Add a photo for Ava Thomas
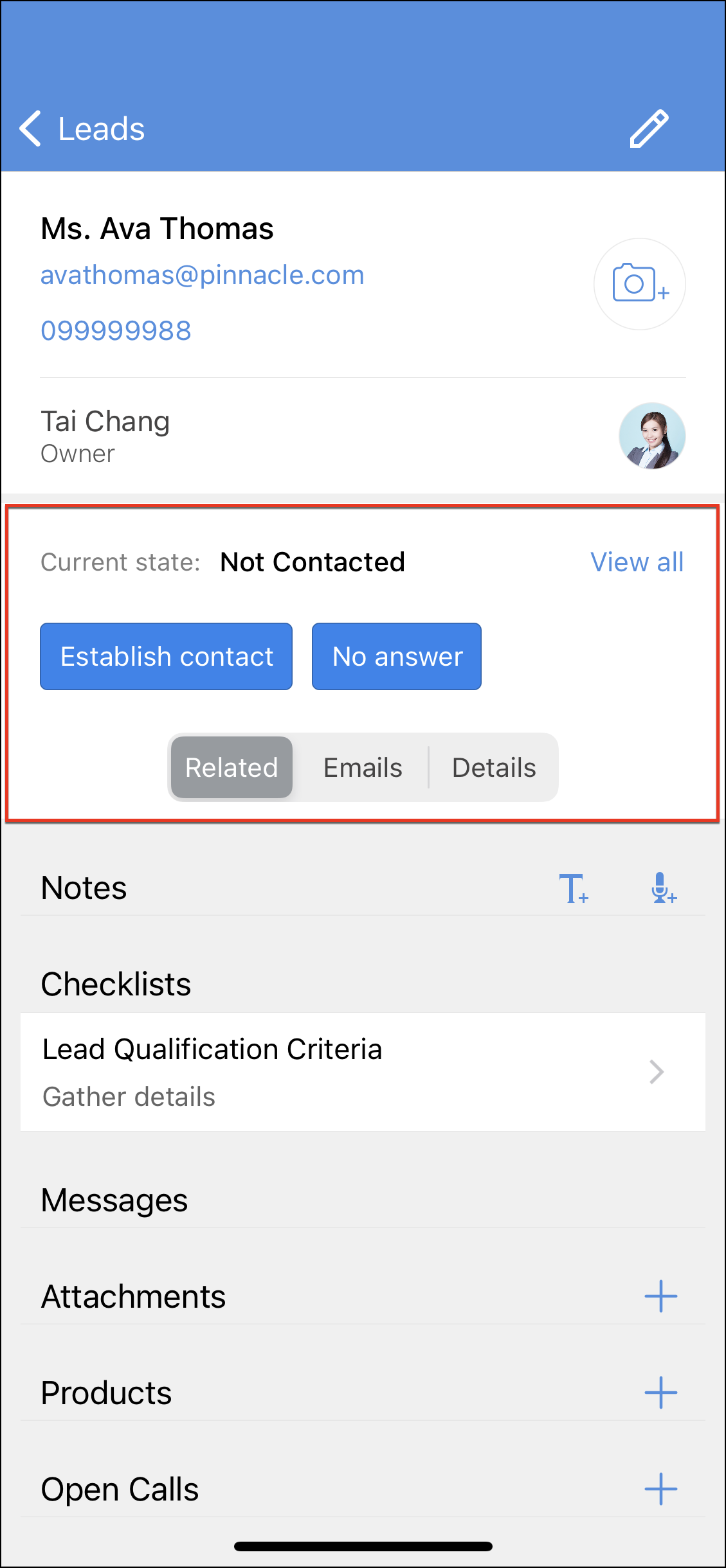 tap(639, 284)
